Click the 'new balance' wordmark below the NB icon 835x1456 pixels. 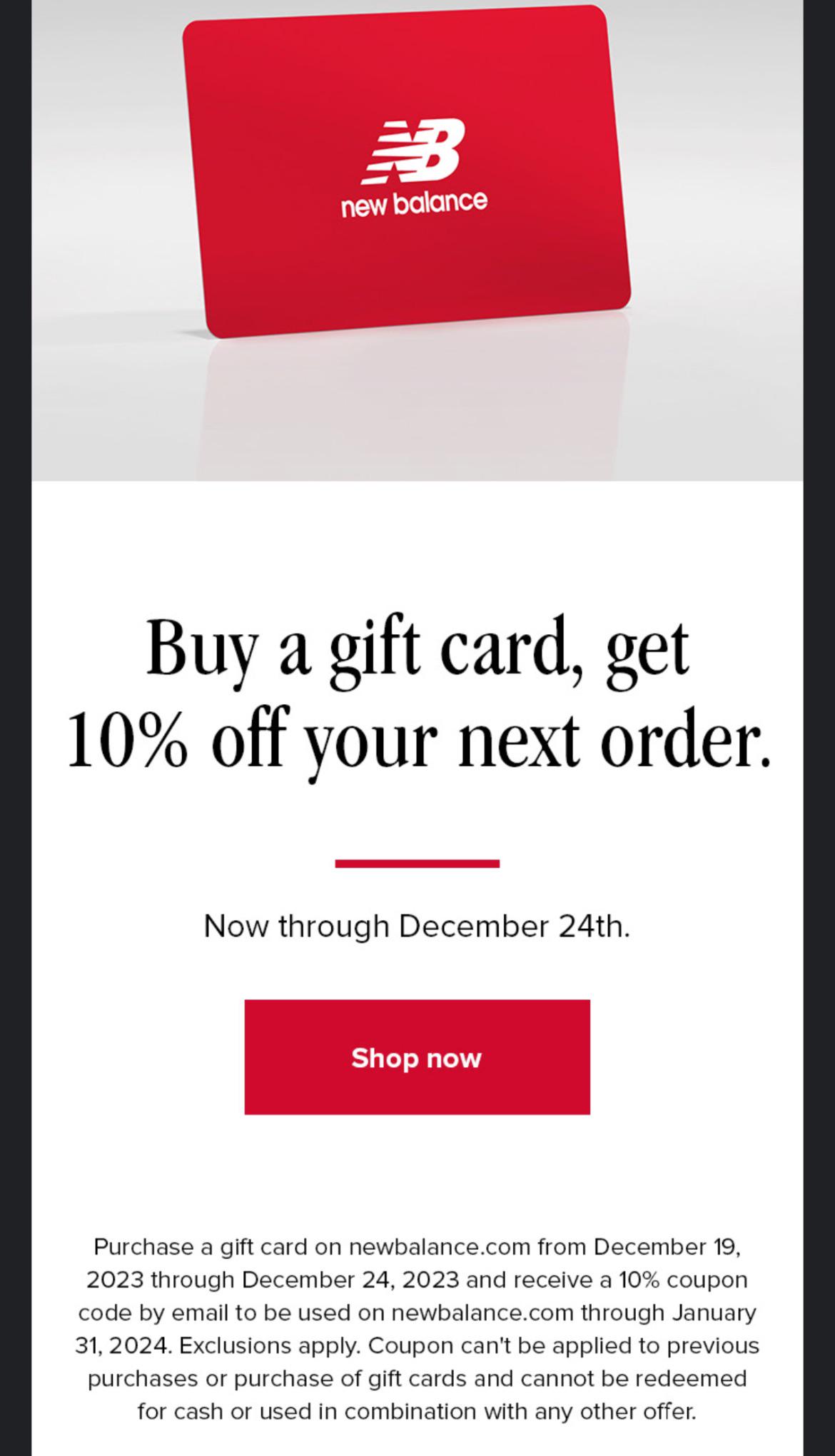413,201
